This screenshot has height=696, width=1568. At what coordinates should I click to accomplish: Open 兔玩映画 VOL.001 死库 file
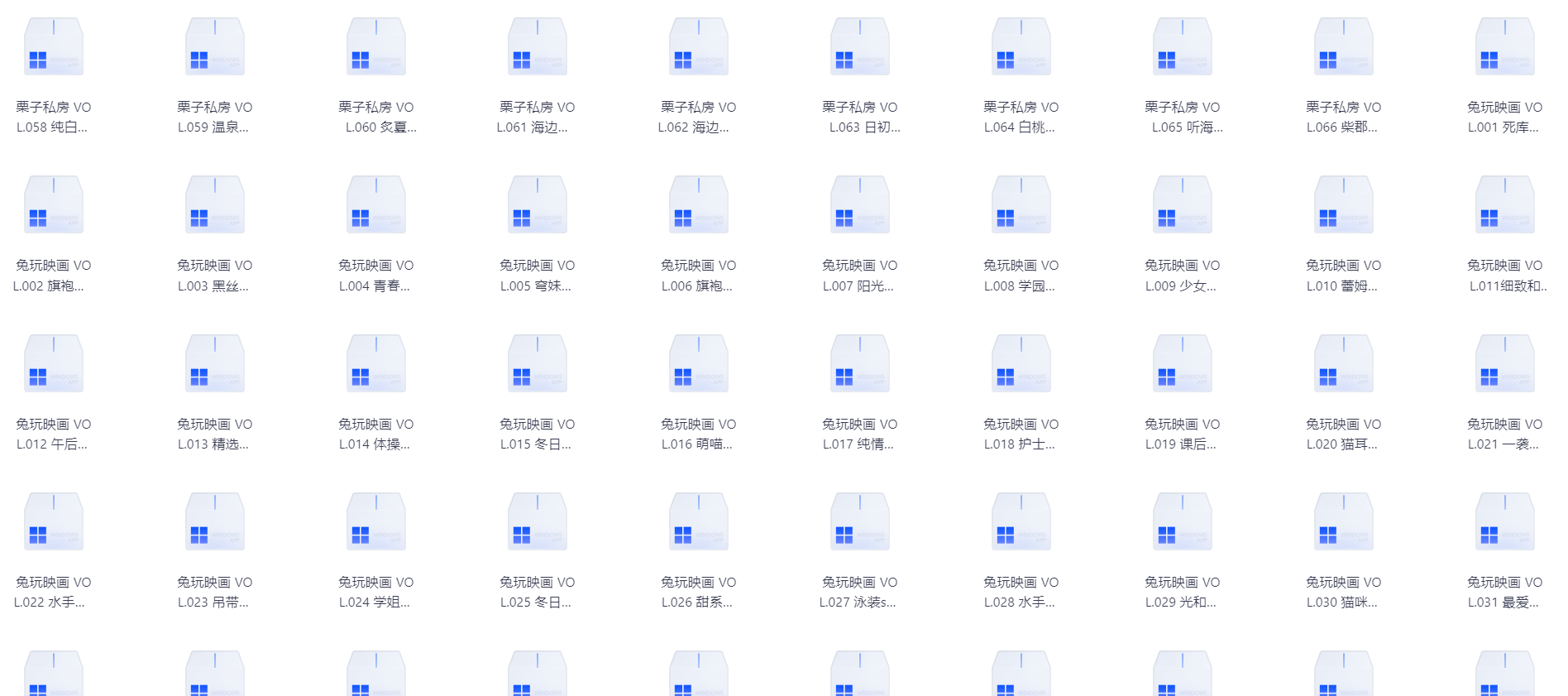point(1505,48)
